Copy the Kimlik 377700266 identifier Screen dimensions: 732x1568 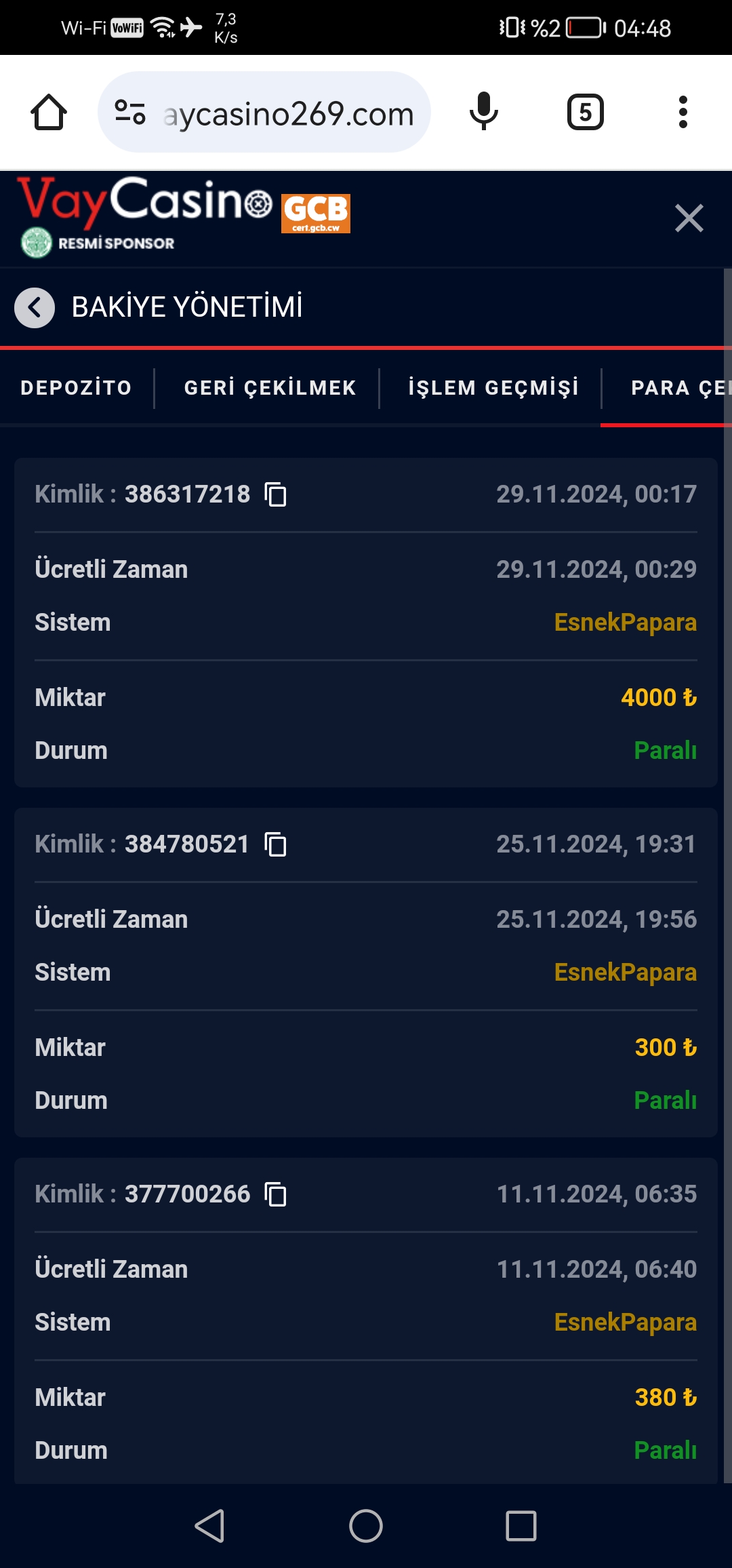[275, 1193]
